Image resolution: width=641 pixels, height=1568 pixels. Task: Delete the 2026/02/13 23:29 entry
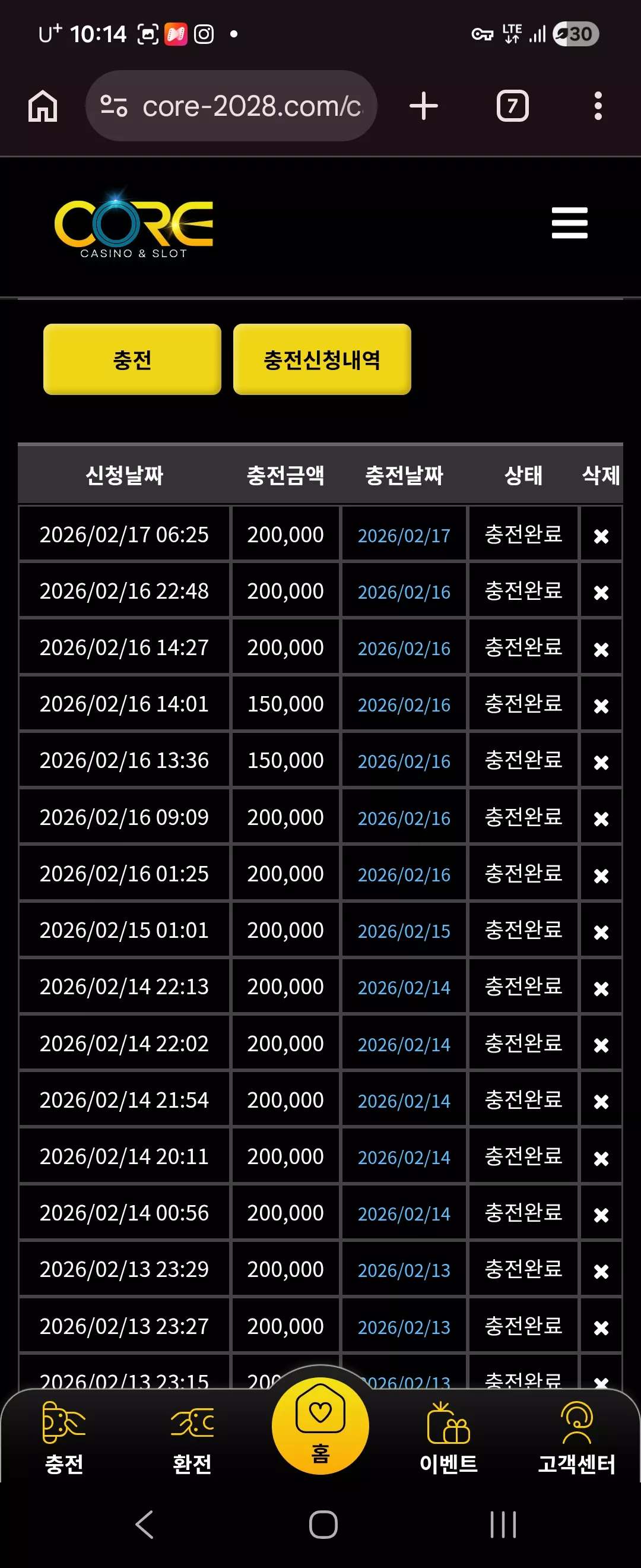[601, 1271]
